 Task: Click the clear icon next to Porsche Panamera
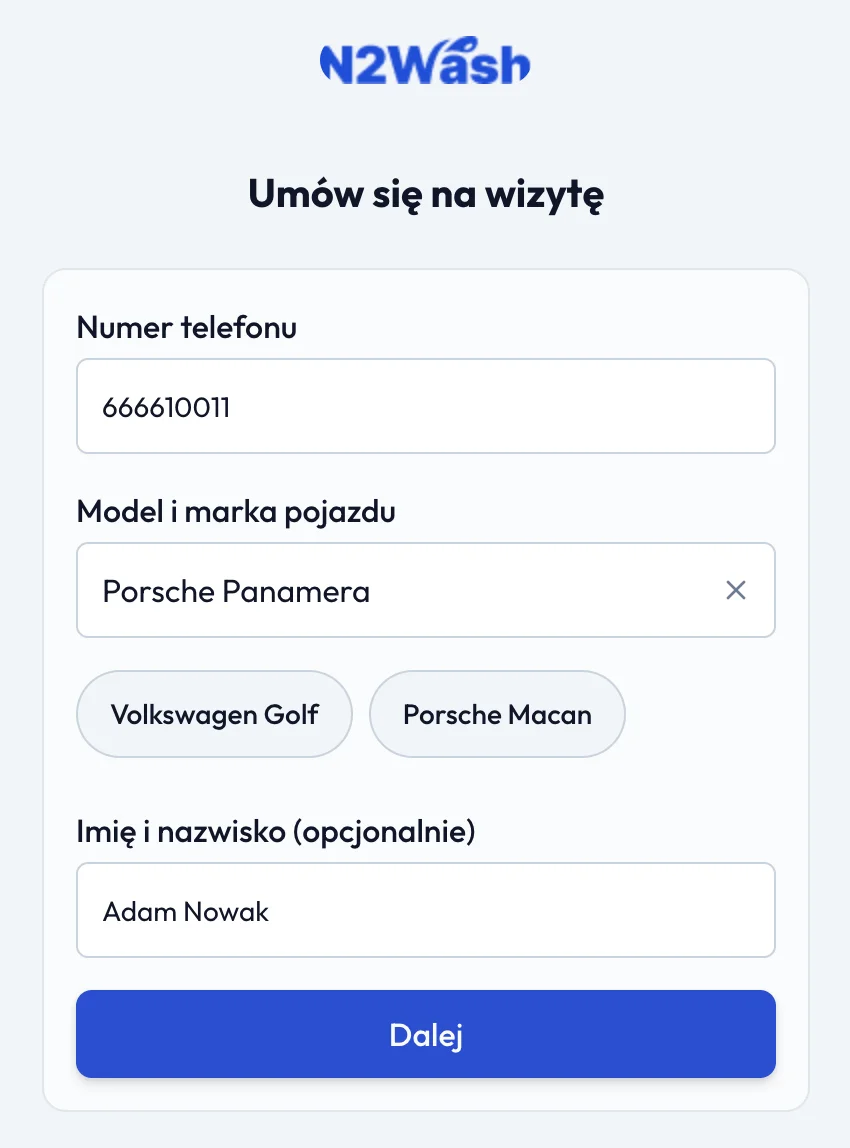pos(736,590)
